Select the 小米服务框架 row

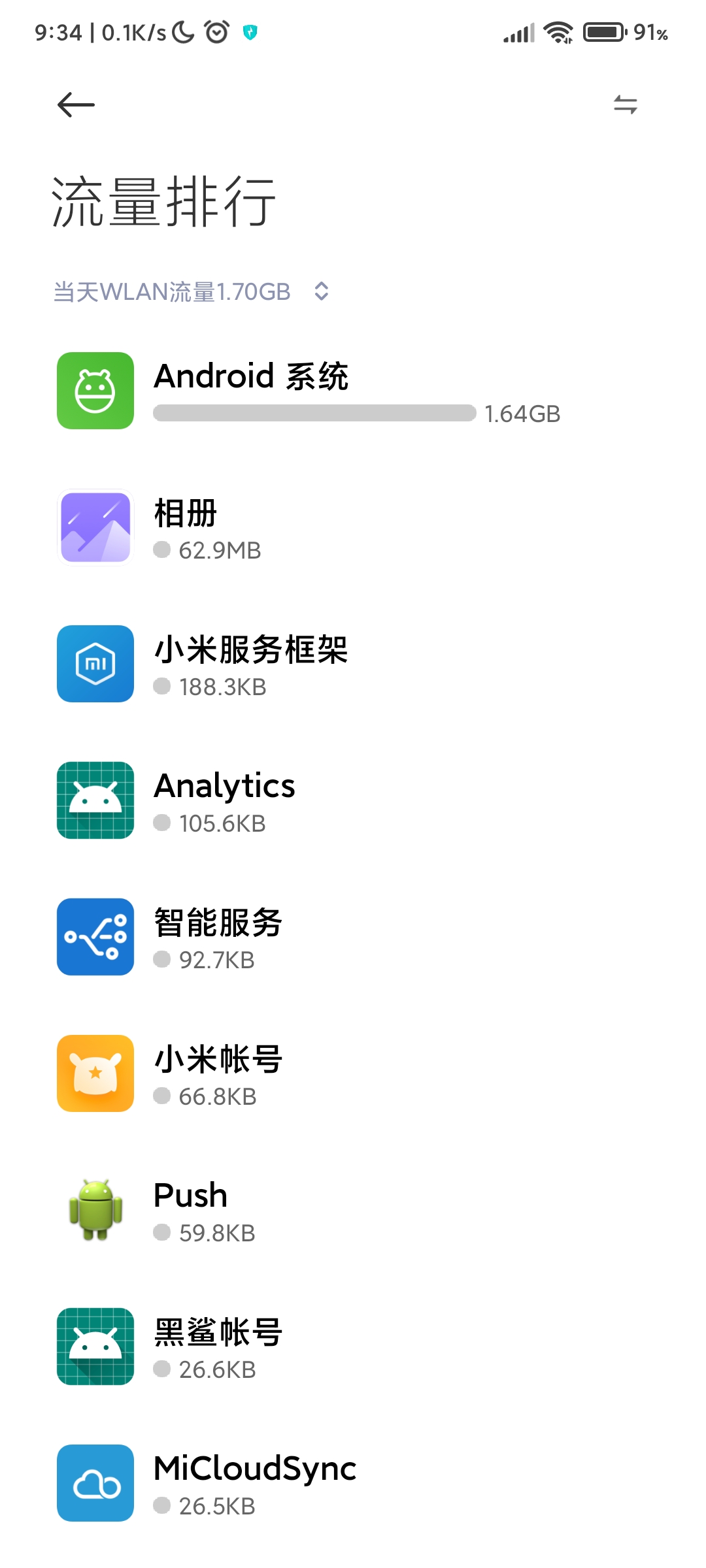[353, 664]
